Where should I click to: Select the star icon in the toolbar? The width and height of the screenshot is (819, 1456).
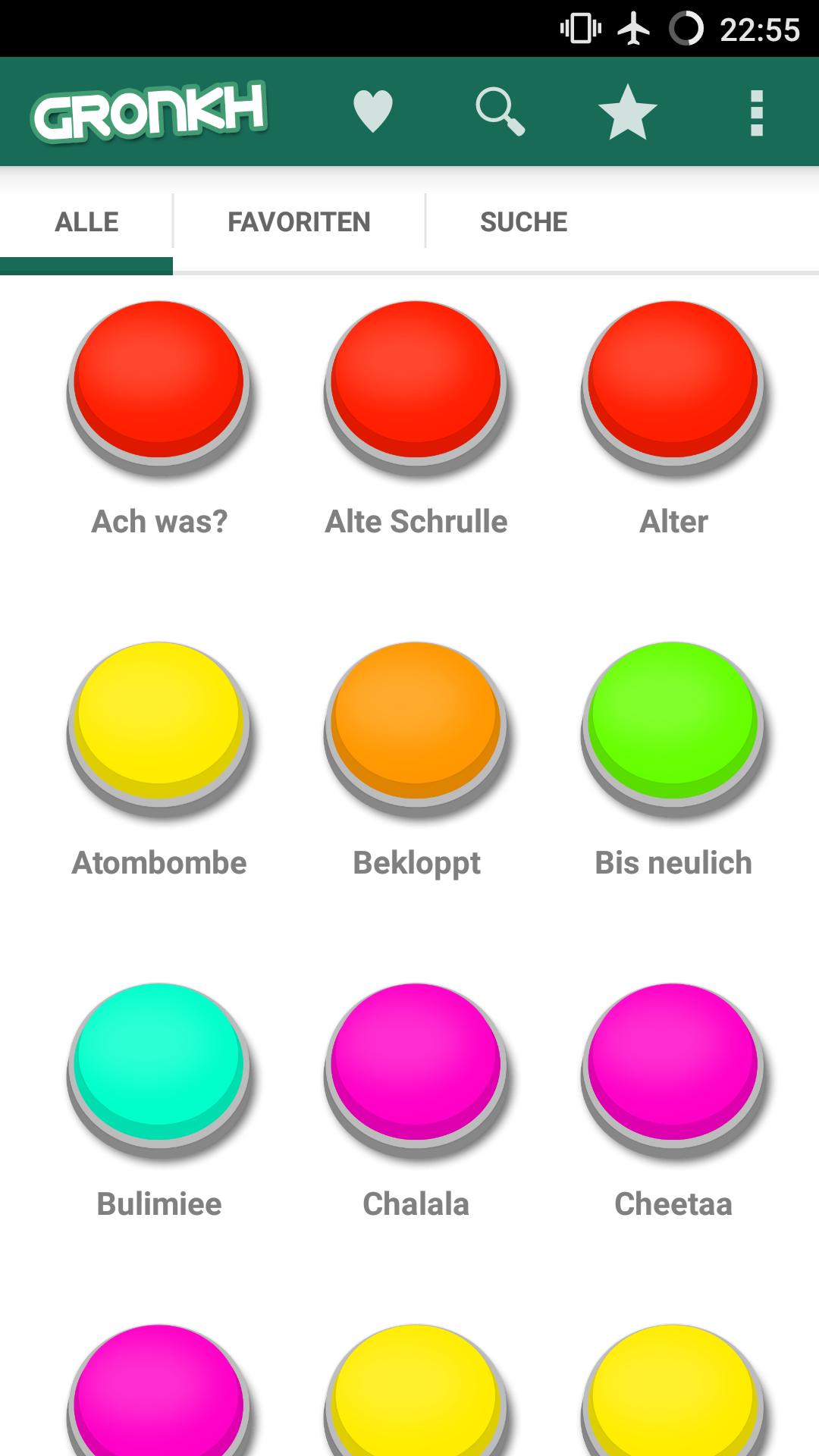(628, 111)
